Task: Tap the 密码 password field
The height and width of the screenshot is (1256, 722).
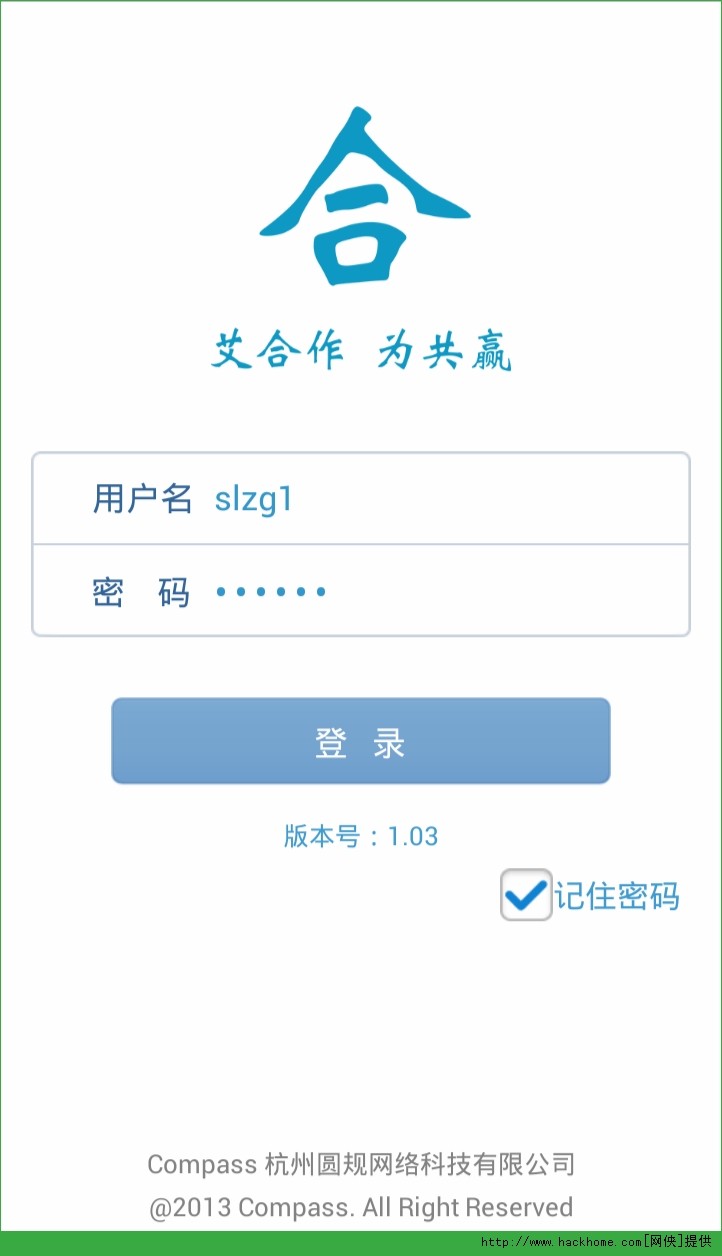Action: coord(361,591)
